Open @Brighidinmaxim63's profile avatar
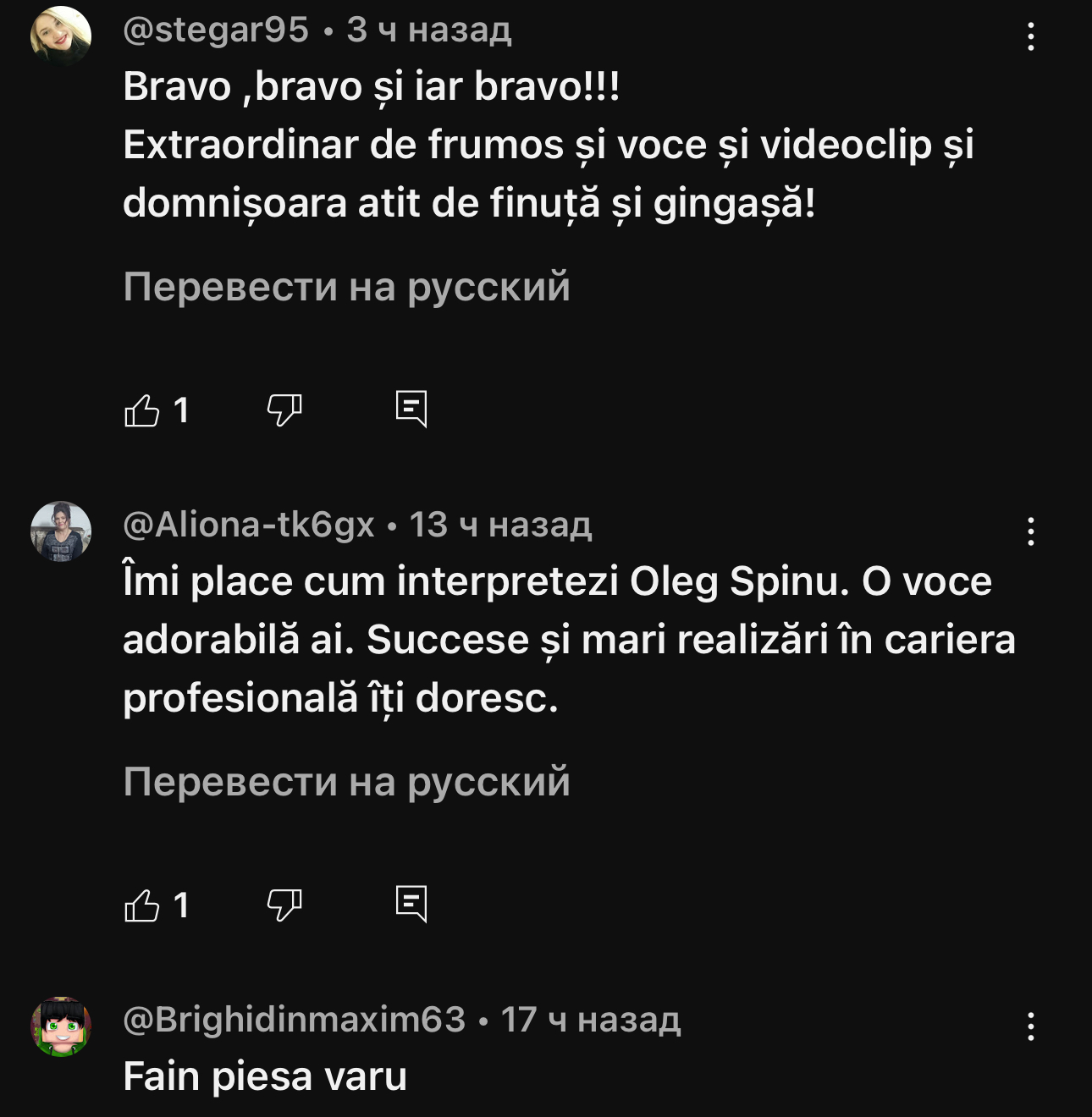 click(x=61, y=1026)
